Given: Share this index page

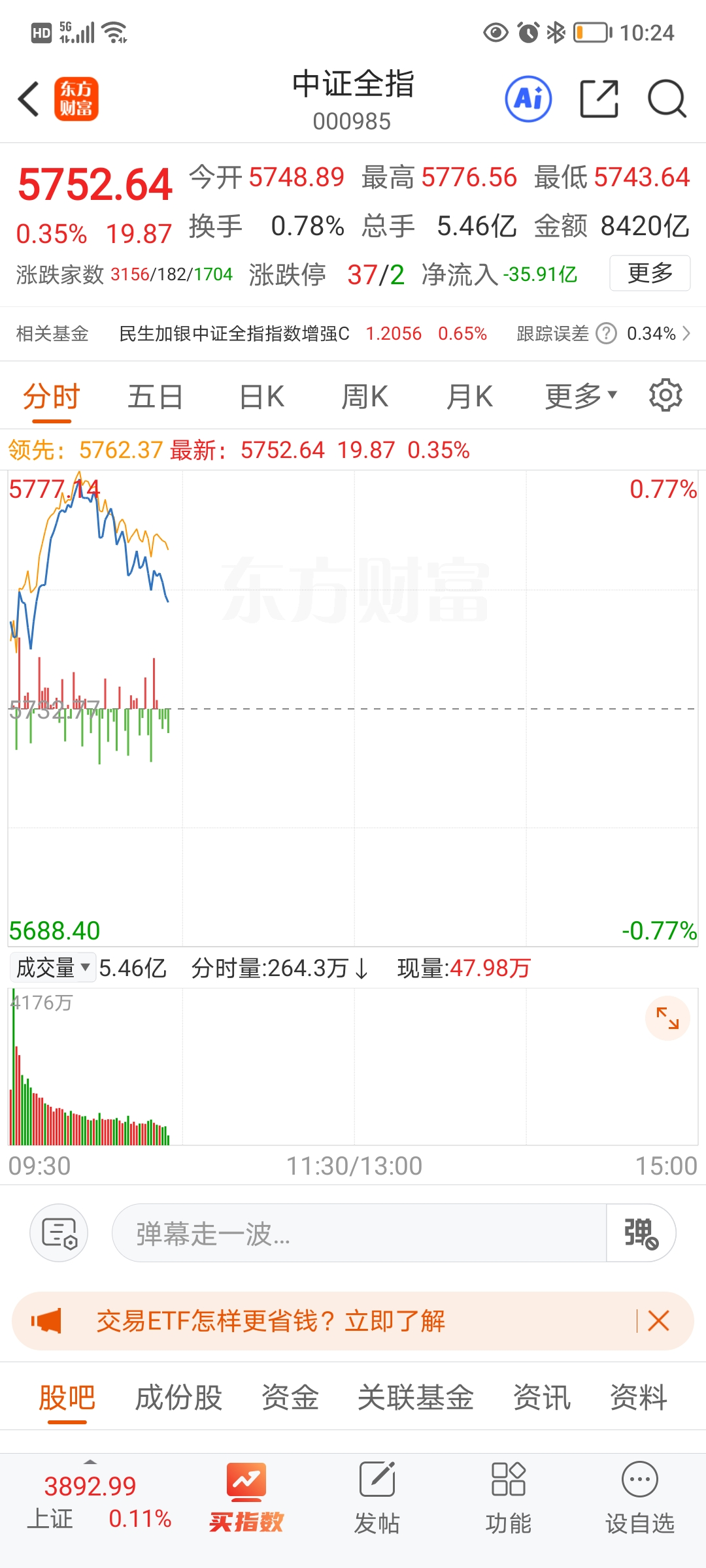Looking at the screenshot, I should [x=599, y=99].
